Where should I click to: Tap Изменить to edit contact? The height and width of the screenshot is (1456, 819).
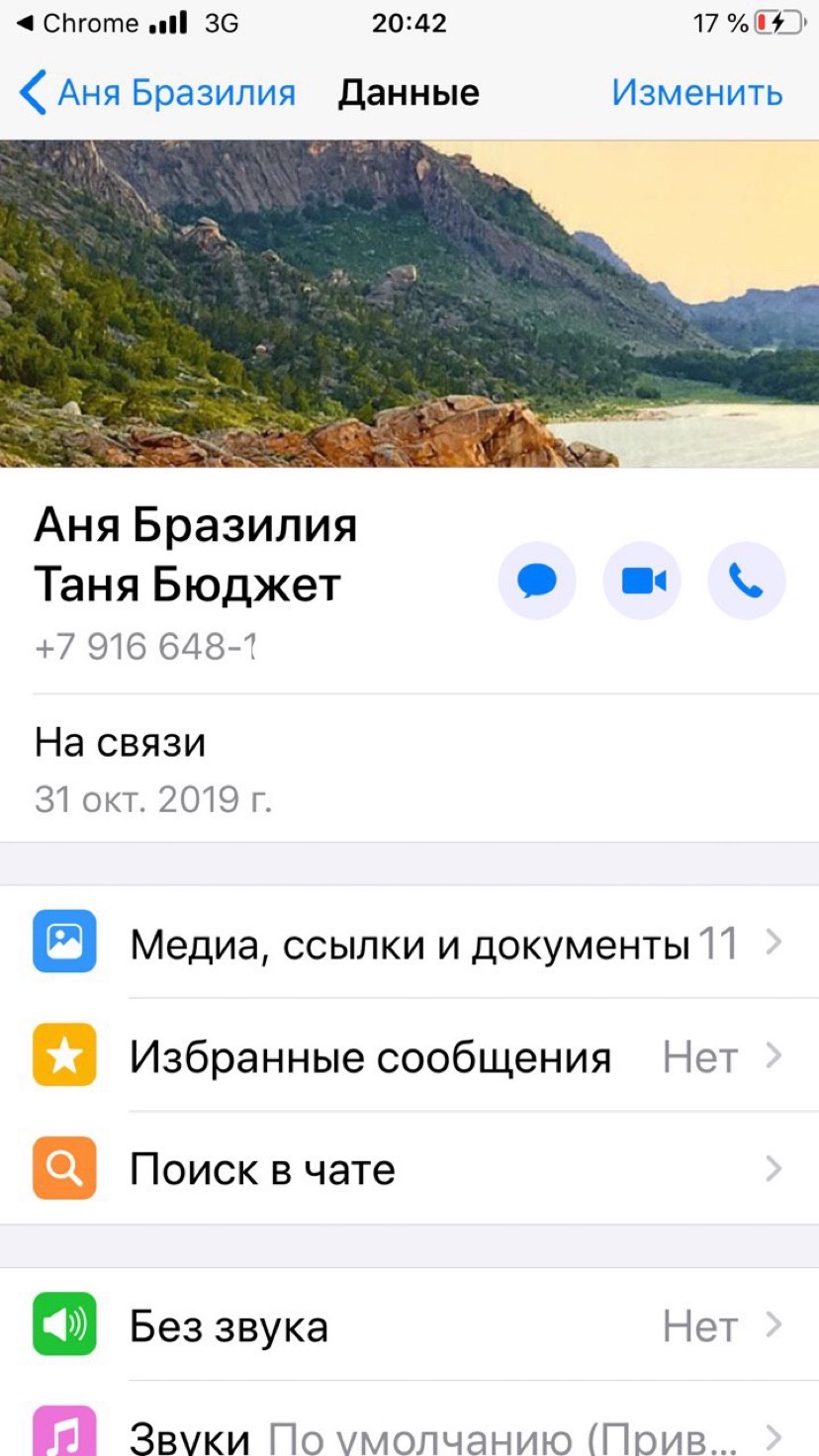pos(696,93)
